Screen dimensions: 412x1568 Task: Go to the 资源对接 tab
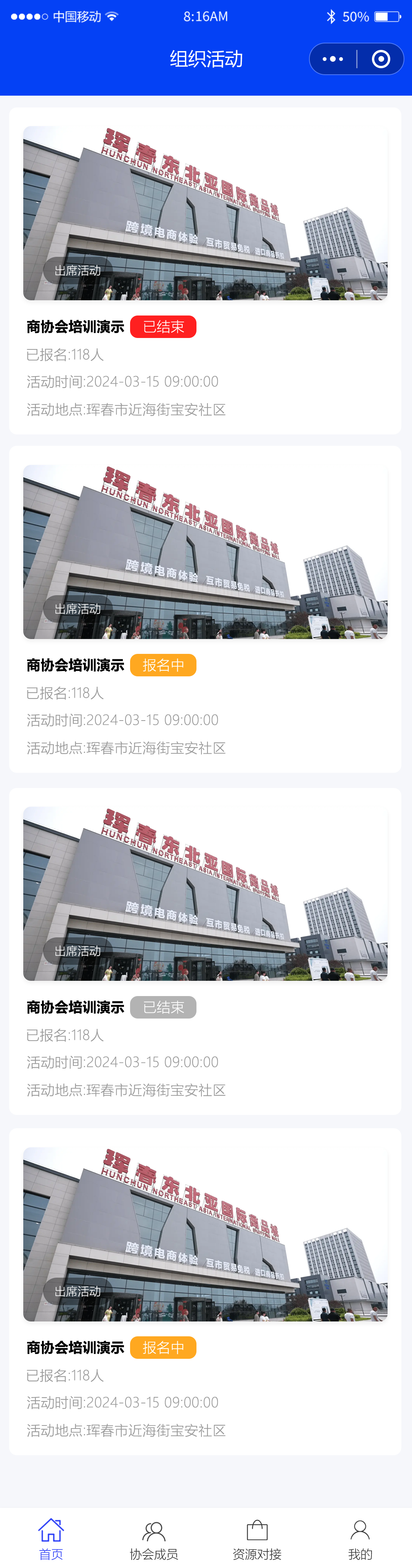click(257, 1539)
